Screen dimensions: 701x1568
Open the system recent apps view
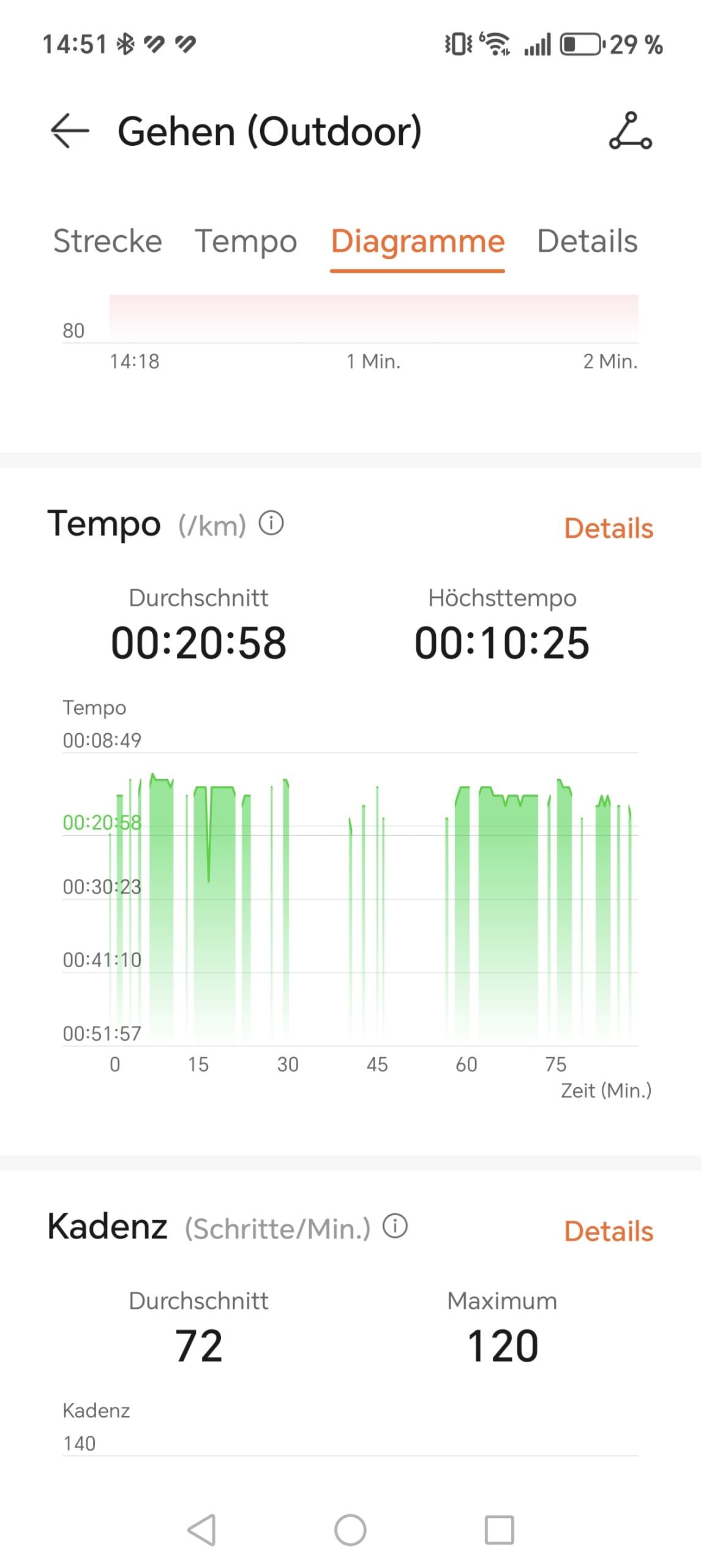coord(499,1529)
